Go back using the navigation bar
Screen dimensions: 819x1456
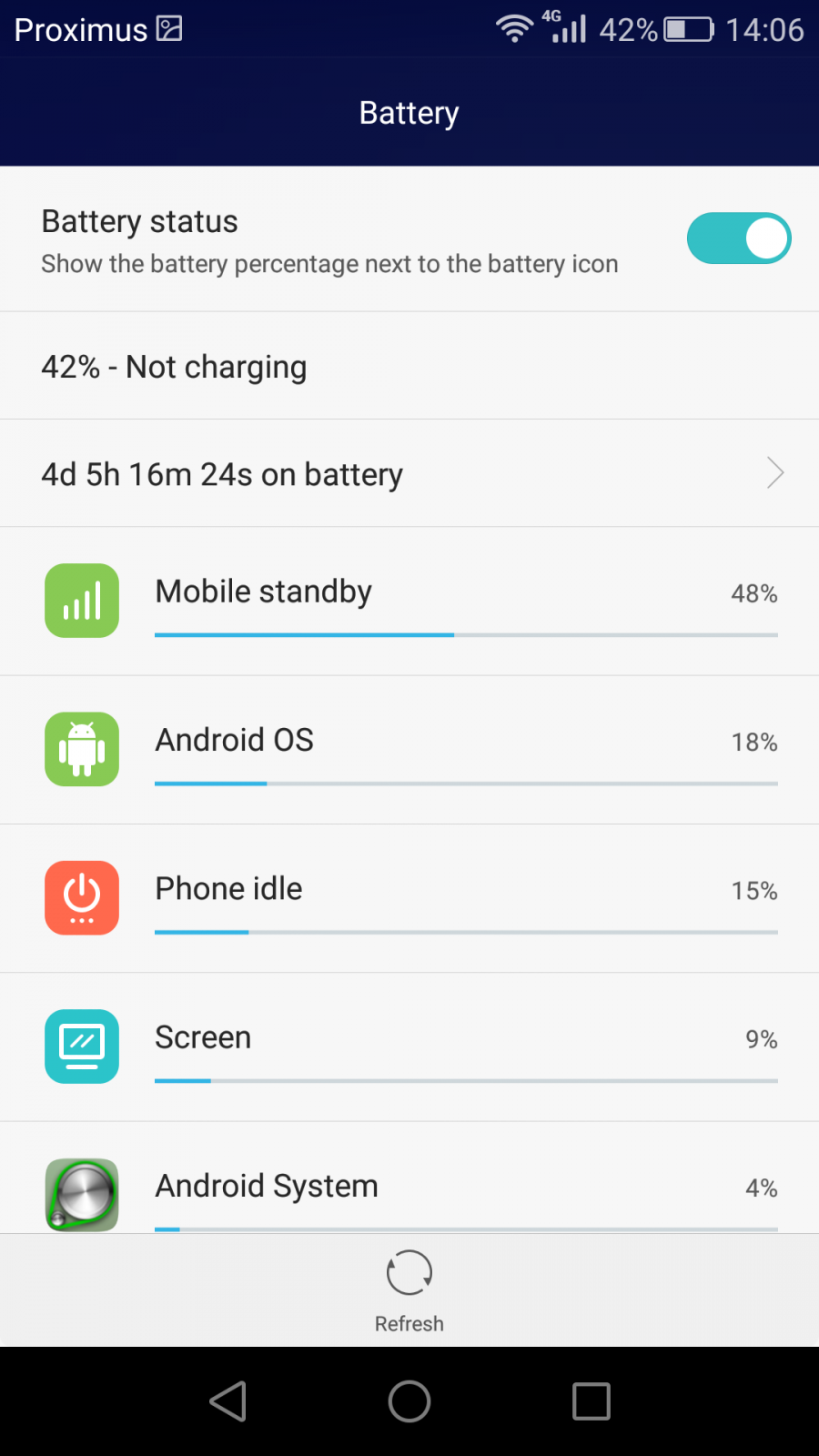click(x=227, y=1401)
